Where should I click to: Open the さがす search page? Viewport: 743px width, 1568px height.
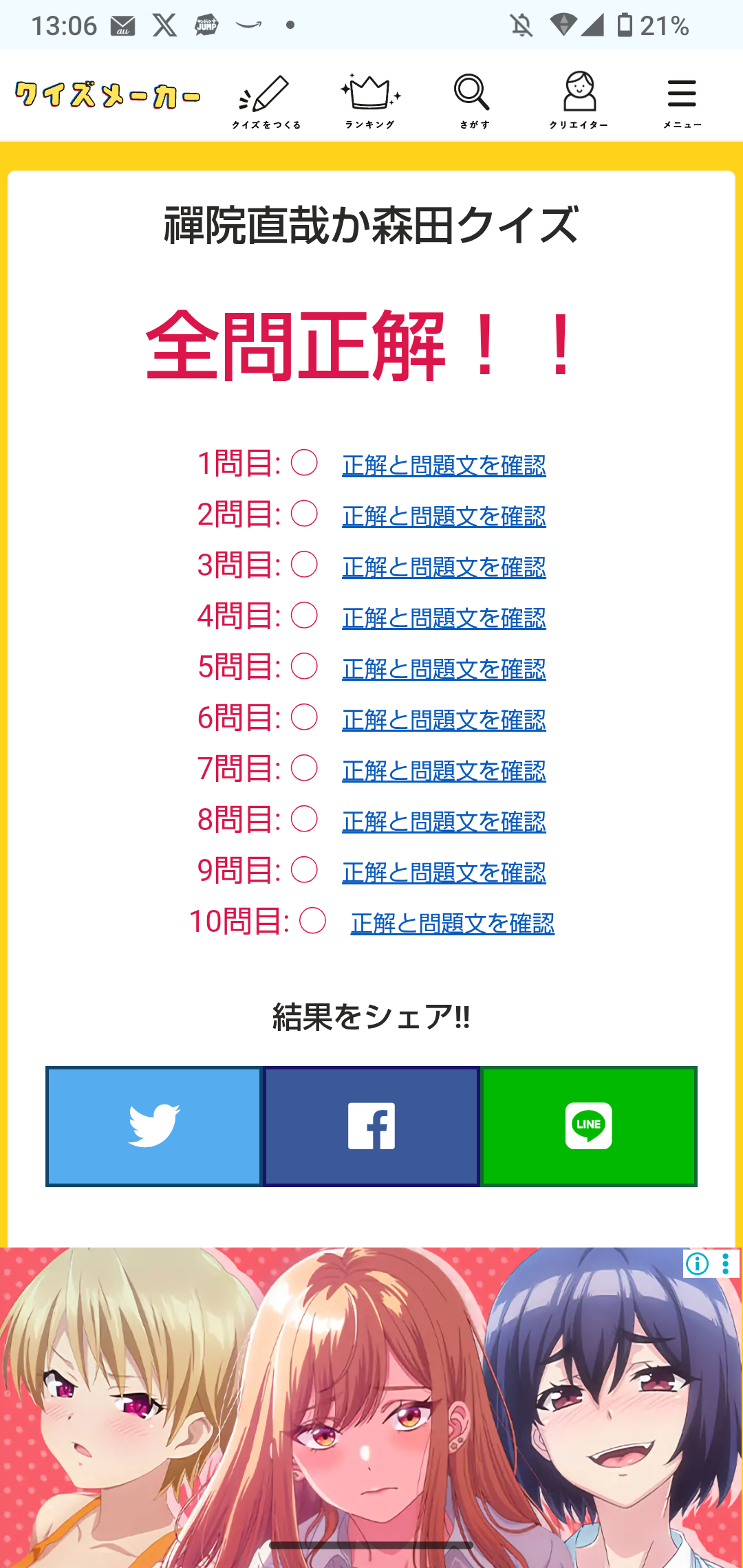pos(473,101)
